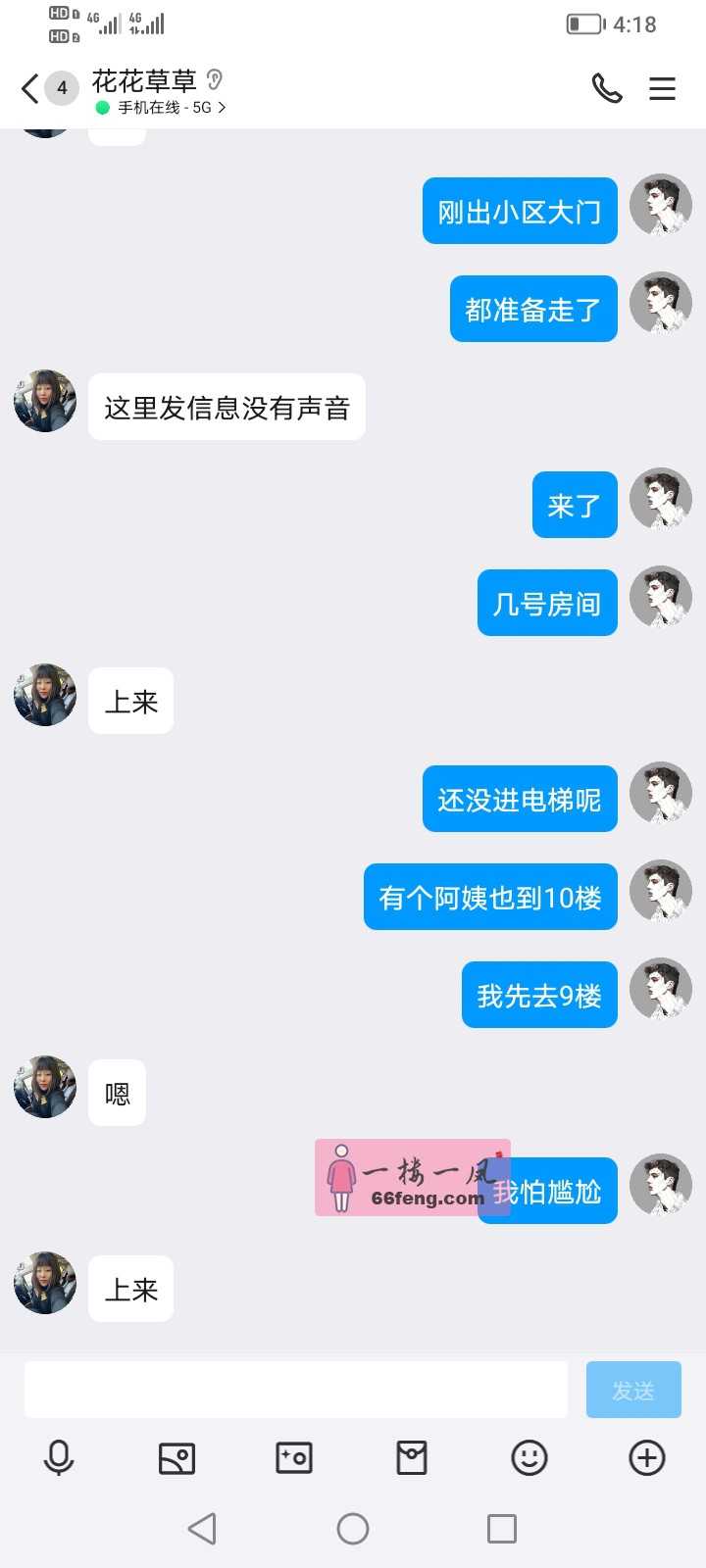Screen dimensions: 706x1568
Task: Open the camera to take a photo
Action: click(x=294, y=1458)
